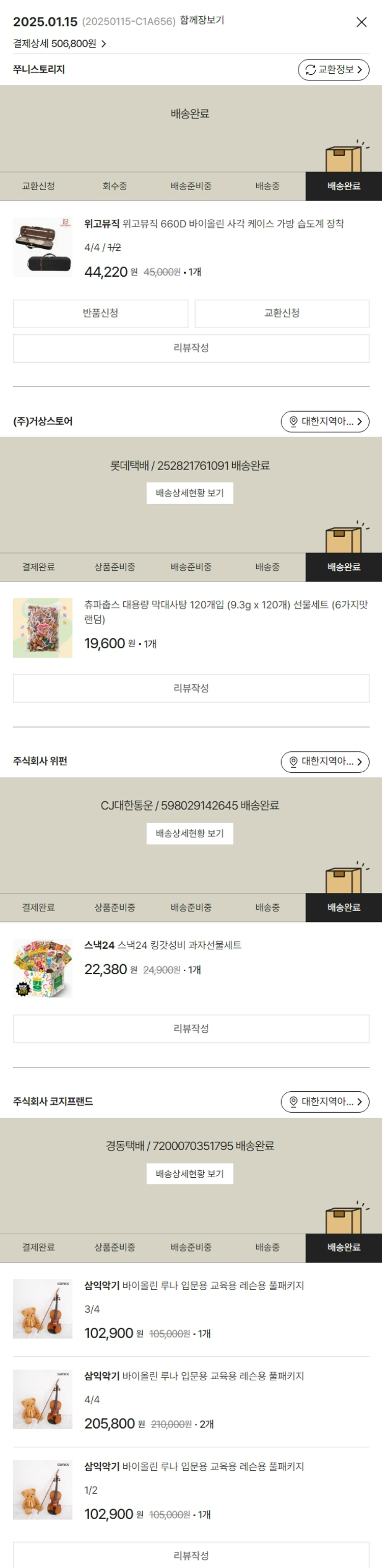
Task: Open 결제상세 506,800원 payment details
Action: 60,44
